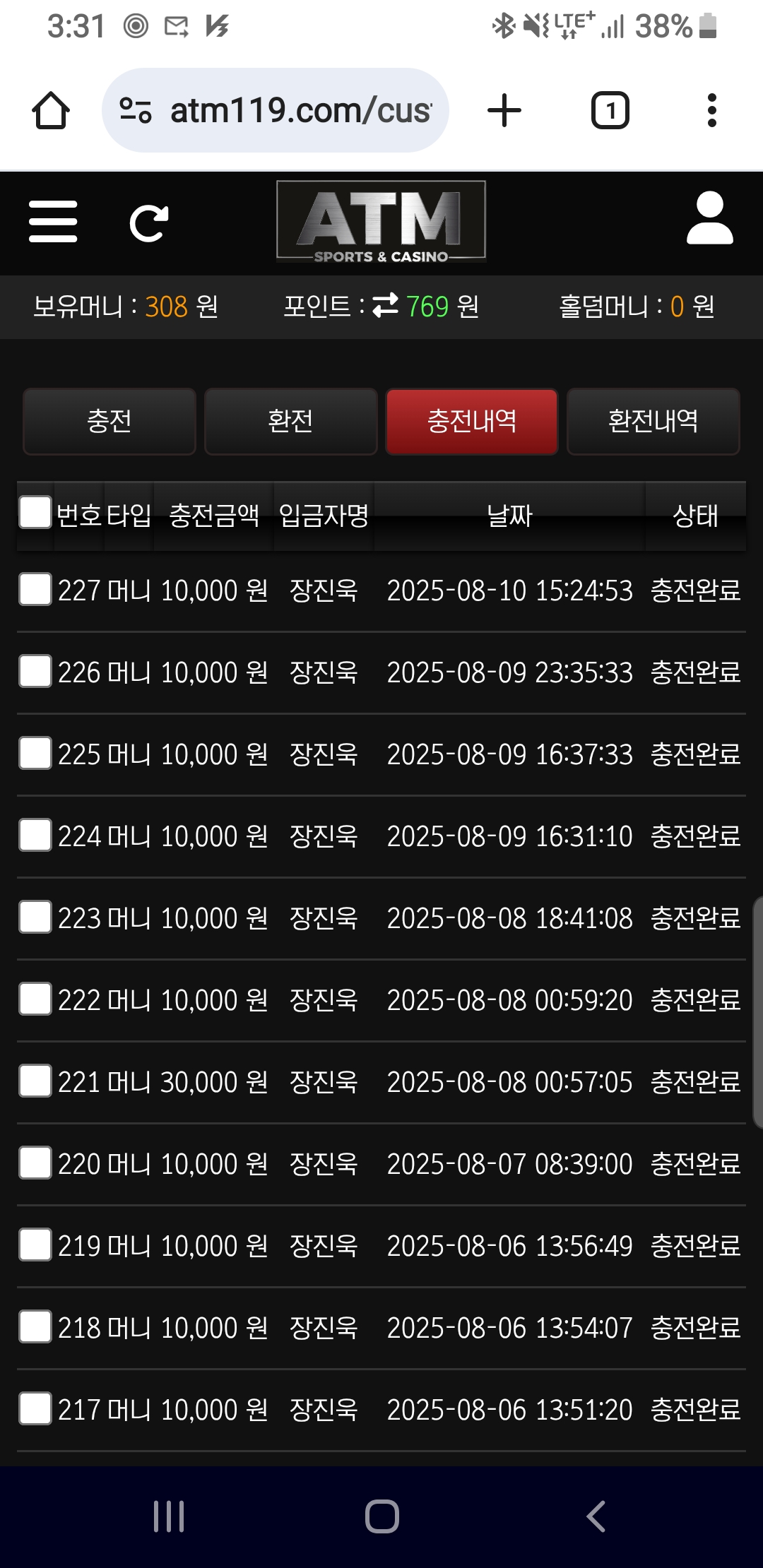Go to the browser home page

coord(51,110)
